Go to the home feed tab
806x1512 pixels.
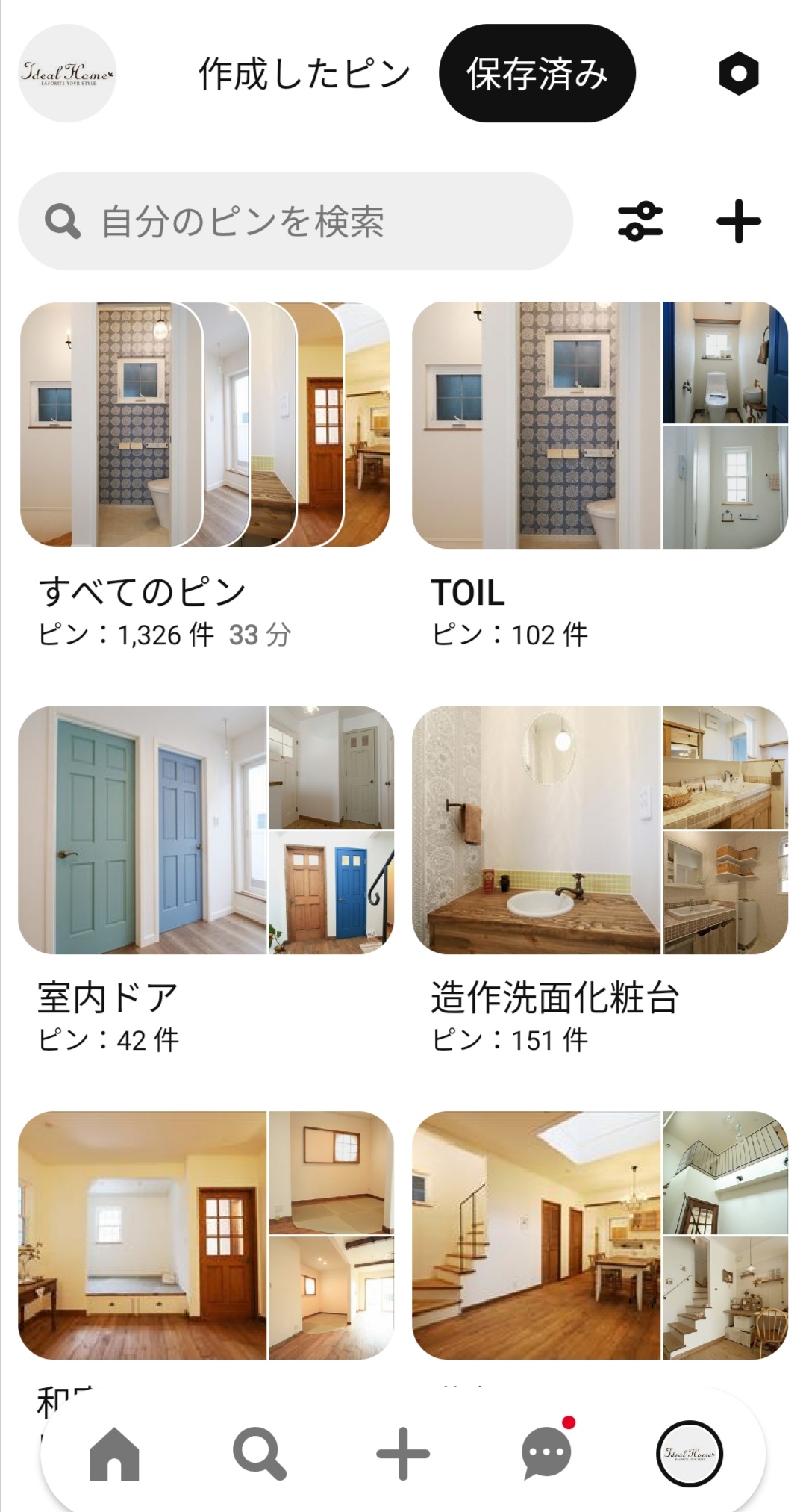(114, 1453)
